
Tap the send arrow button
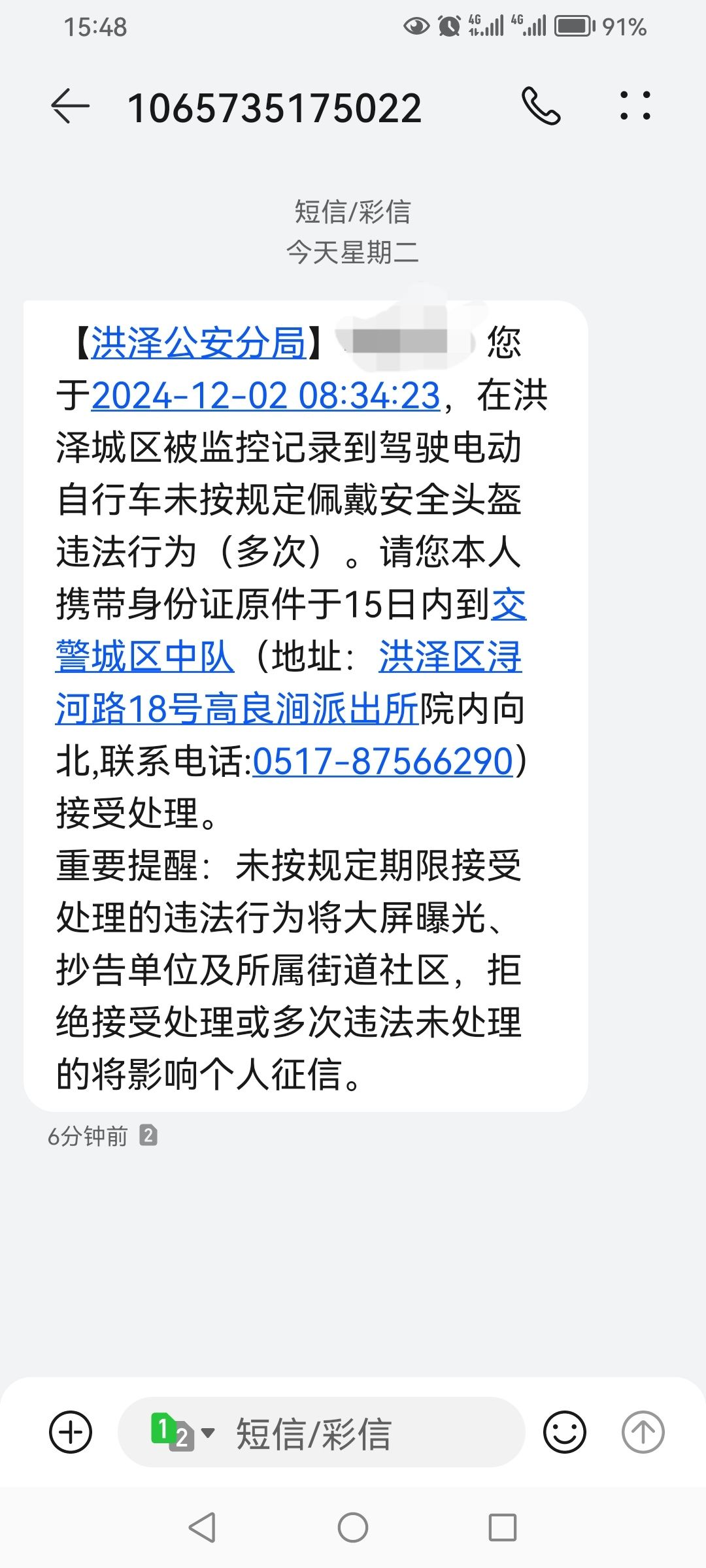pyautogui.click(x=643, y=1433)
